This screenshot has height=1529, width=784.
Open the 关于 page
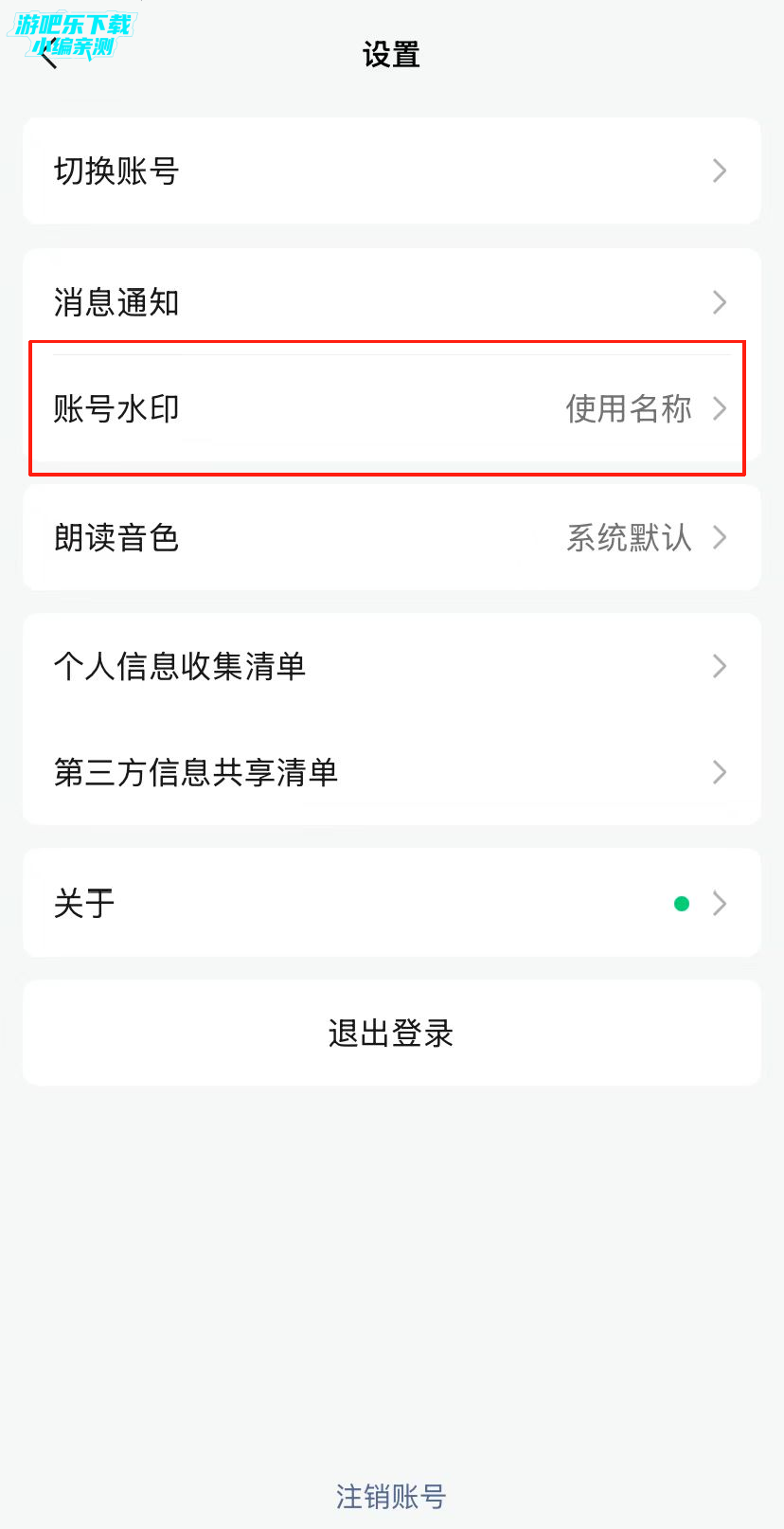click(391, 903)
